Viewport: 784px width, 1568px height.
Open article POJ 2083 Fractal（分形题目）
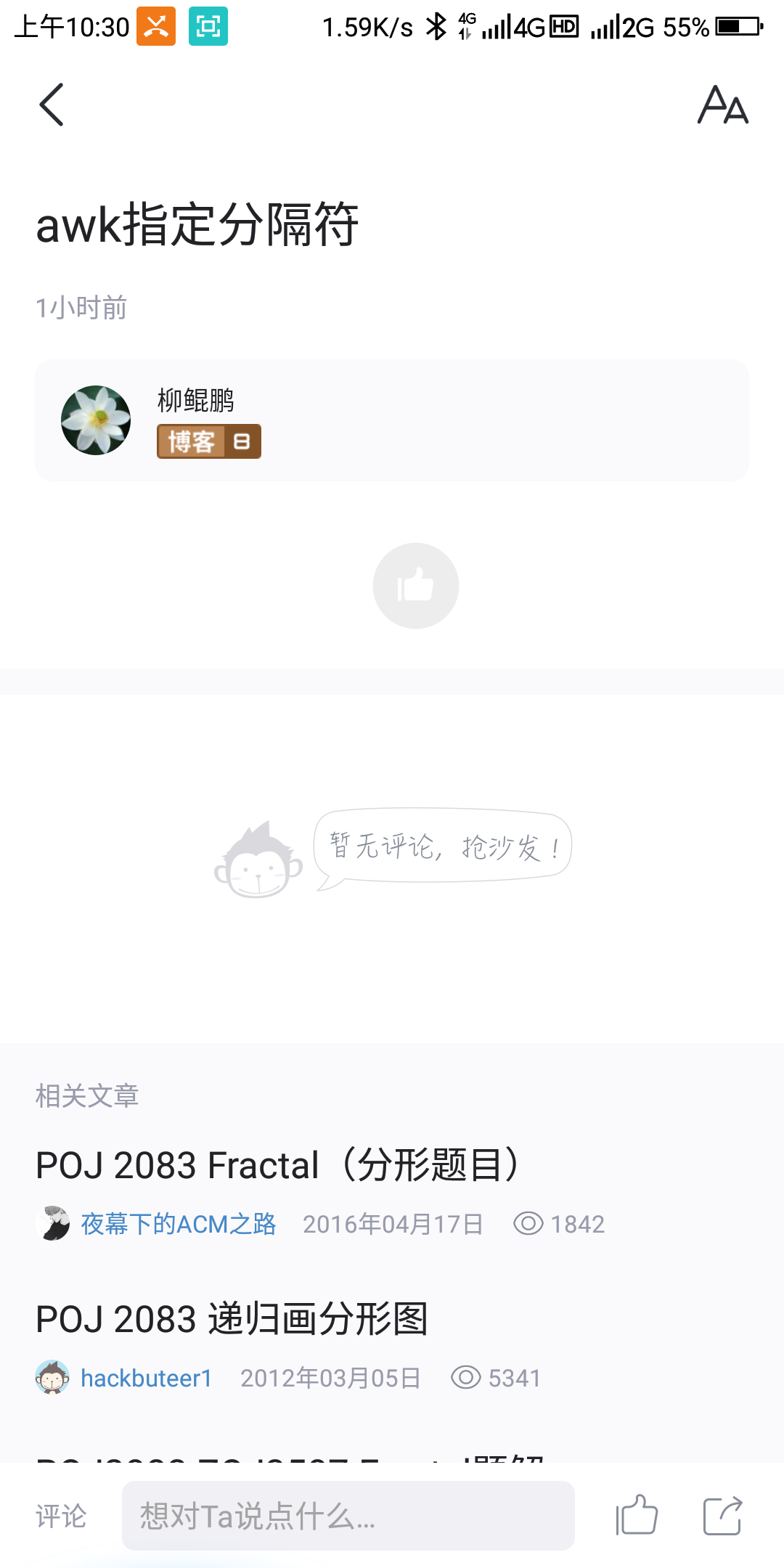point(279,1165)
